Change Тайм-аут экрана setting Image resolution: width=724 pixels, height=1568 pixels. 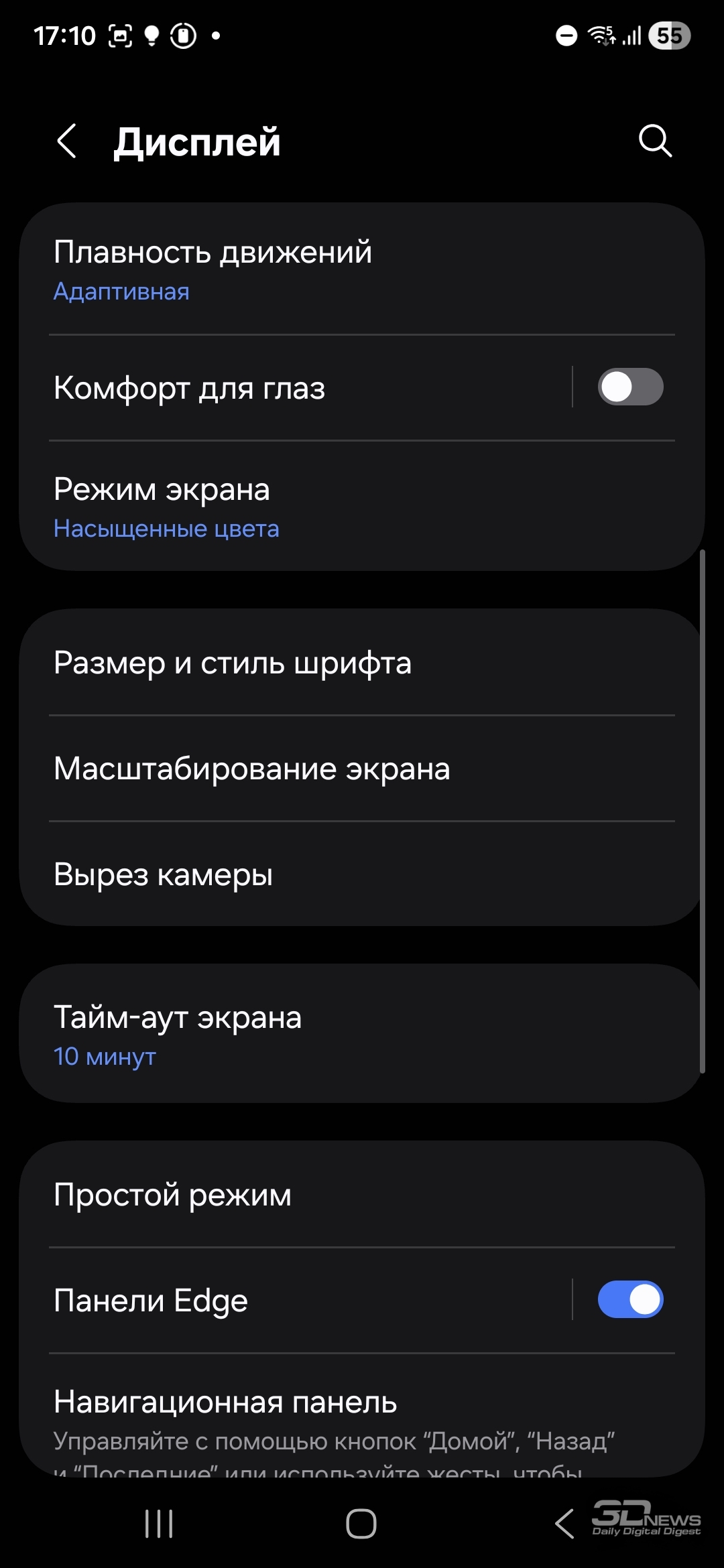click(362, 1034)
